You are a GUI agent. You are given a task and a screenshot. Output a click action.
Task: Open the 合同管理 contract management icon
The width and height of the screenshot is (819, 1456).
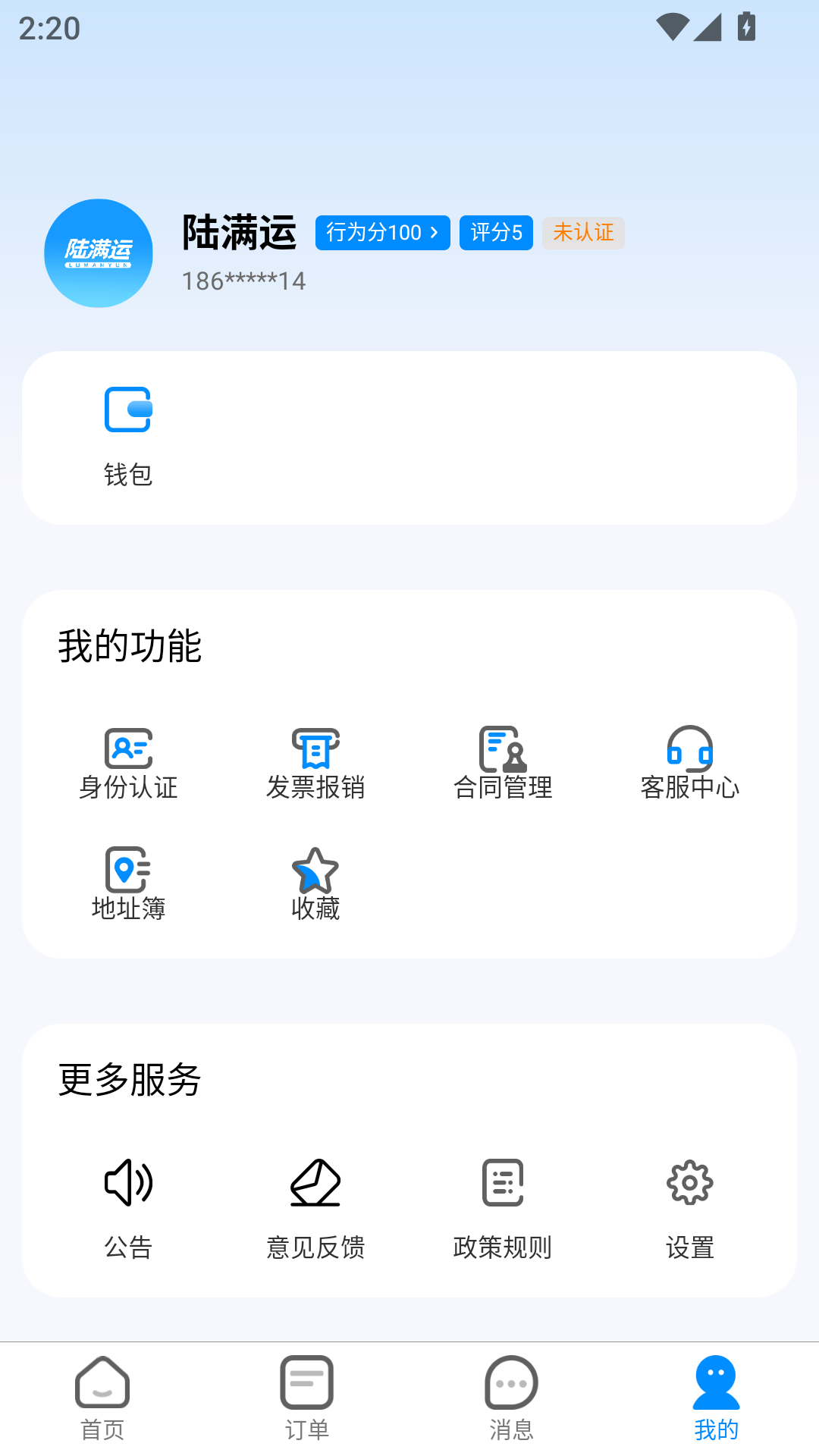[502, 751]
